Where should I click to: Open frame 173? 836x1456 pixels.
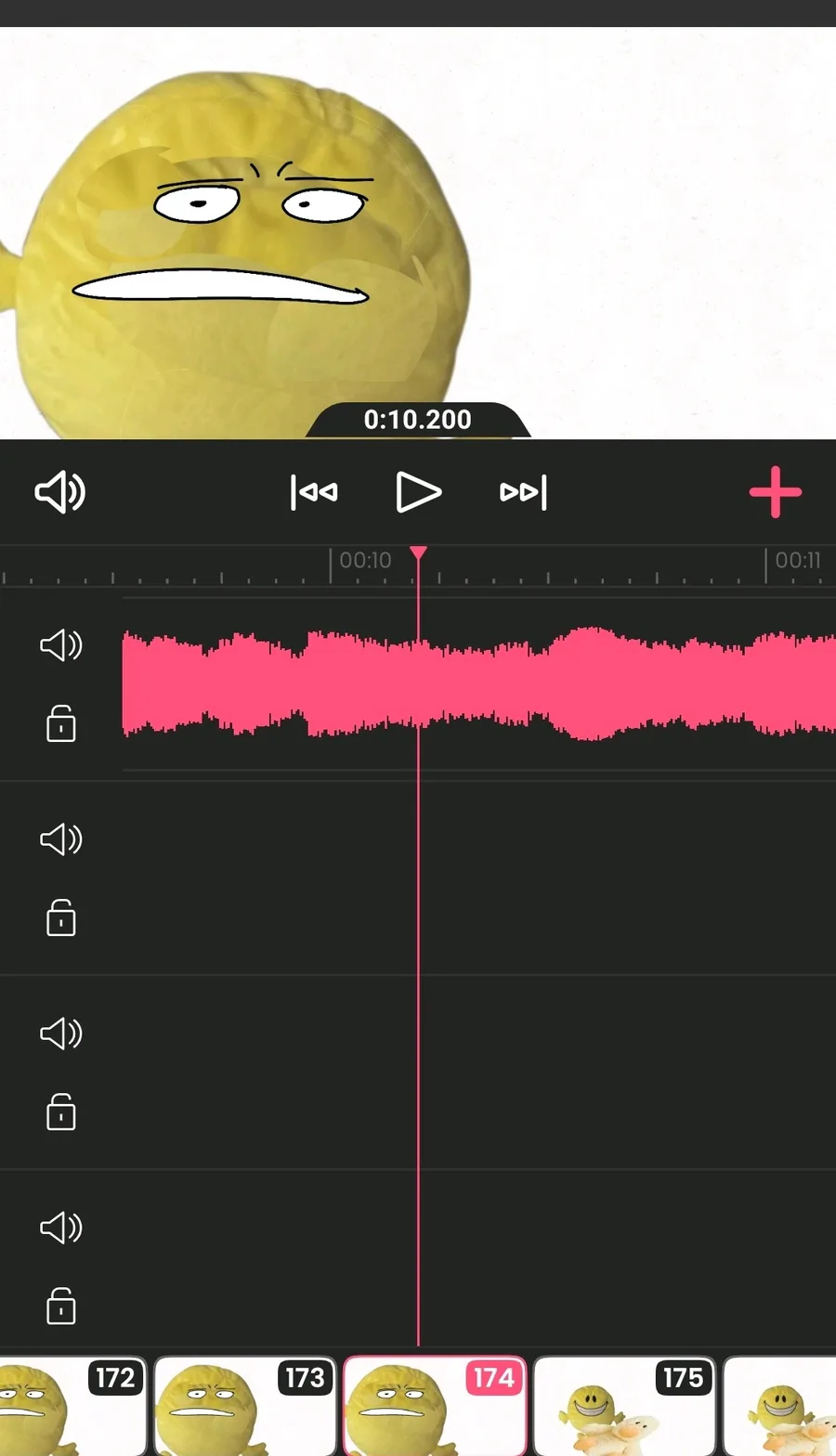pos(244,1406)
